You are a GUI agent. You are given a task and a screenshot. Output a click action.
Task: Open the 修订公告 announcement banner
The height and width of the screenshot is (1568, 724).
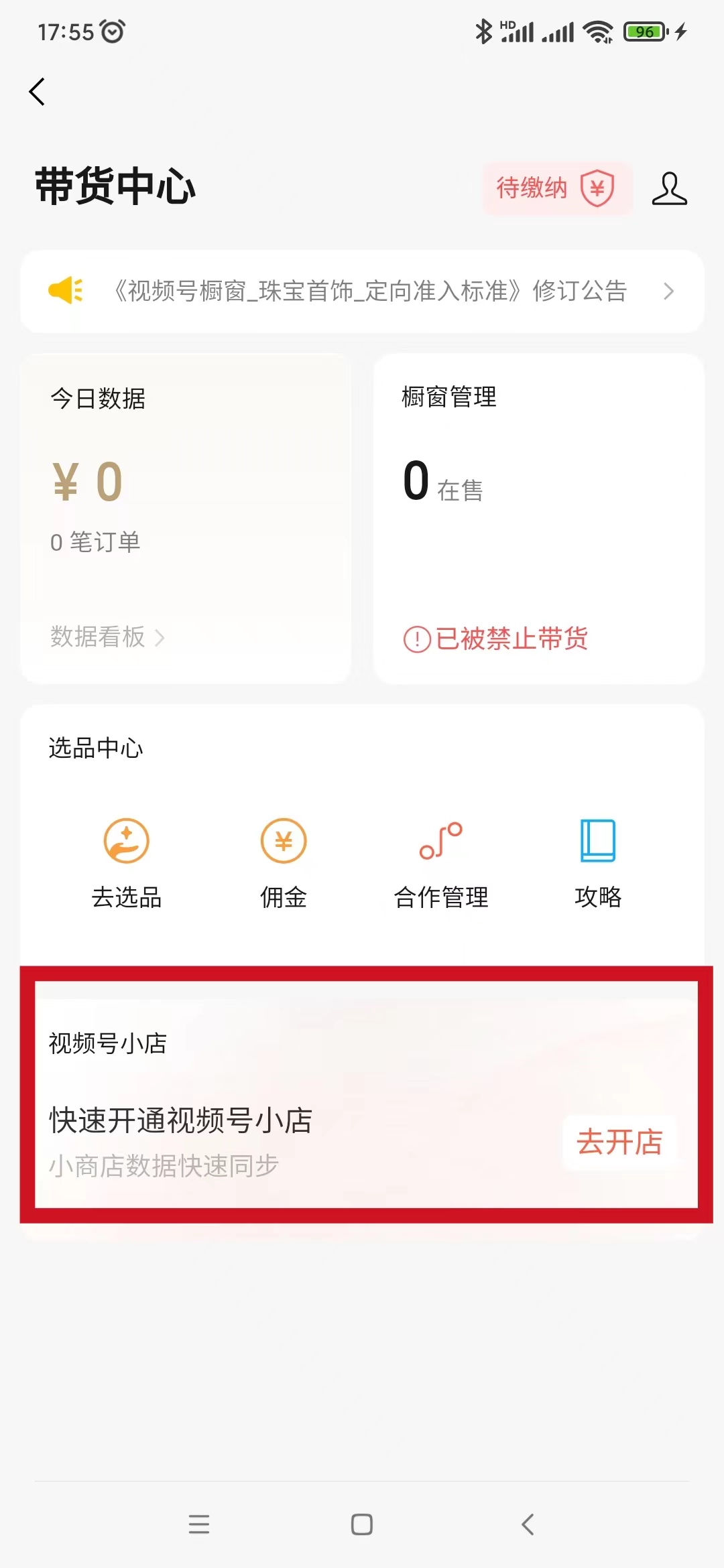[x=362, y=291]
